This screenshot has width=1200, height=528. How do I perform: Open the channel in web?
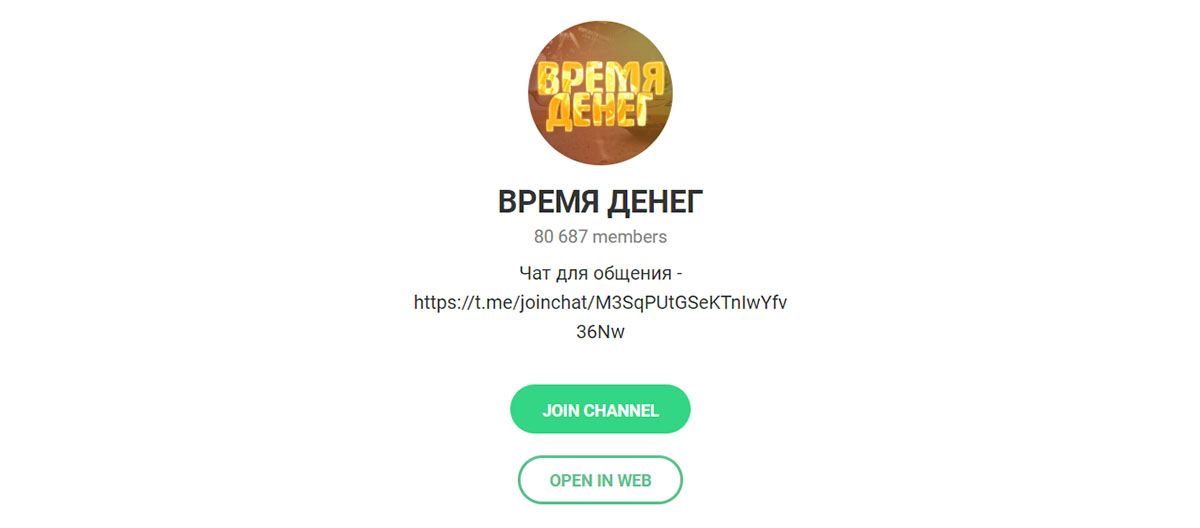[x=600, y=480]
